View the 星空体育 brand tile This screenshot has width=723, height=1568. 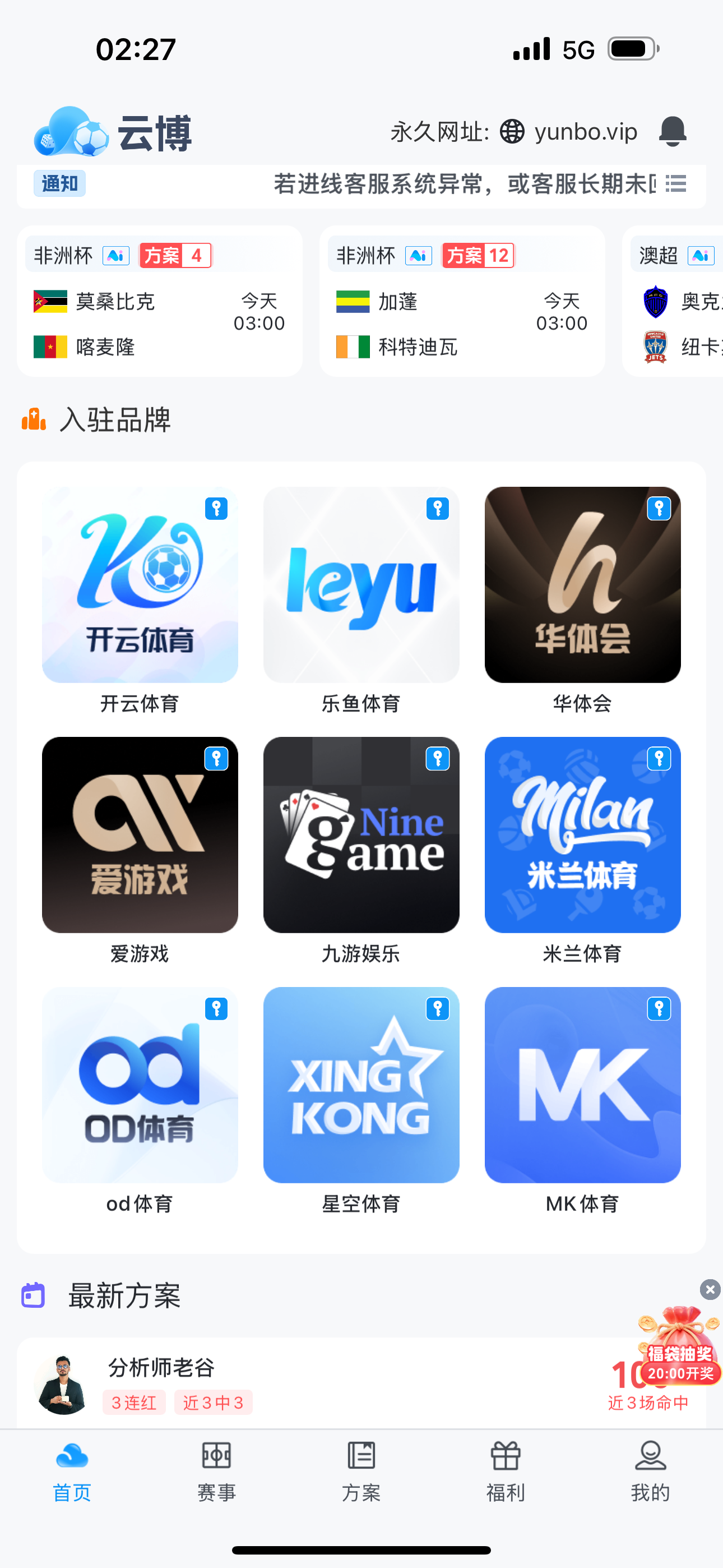click(361, 1085)
